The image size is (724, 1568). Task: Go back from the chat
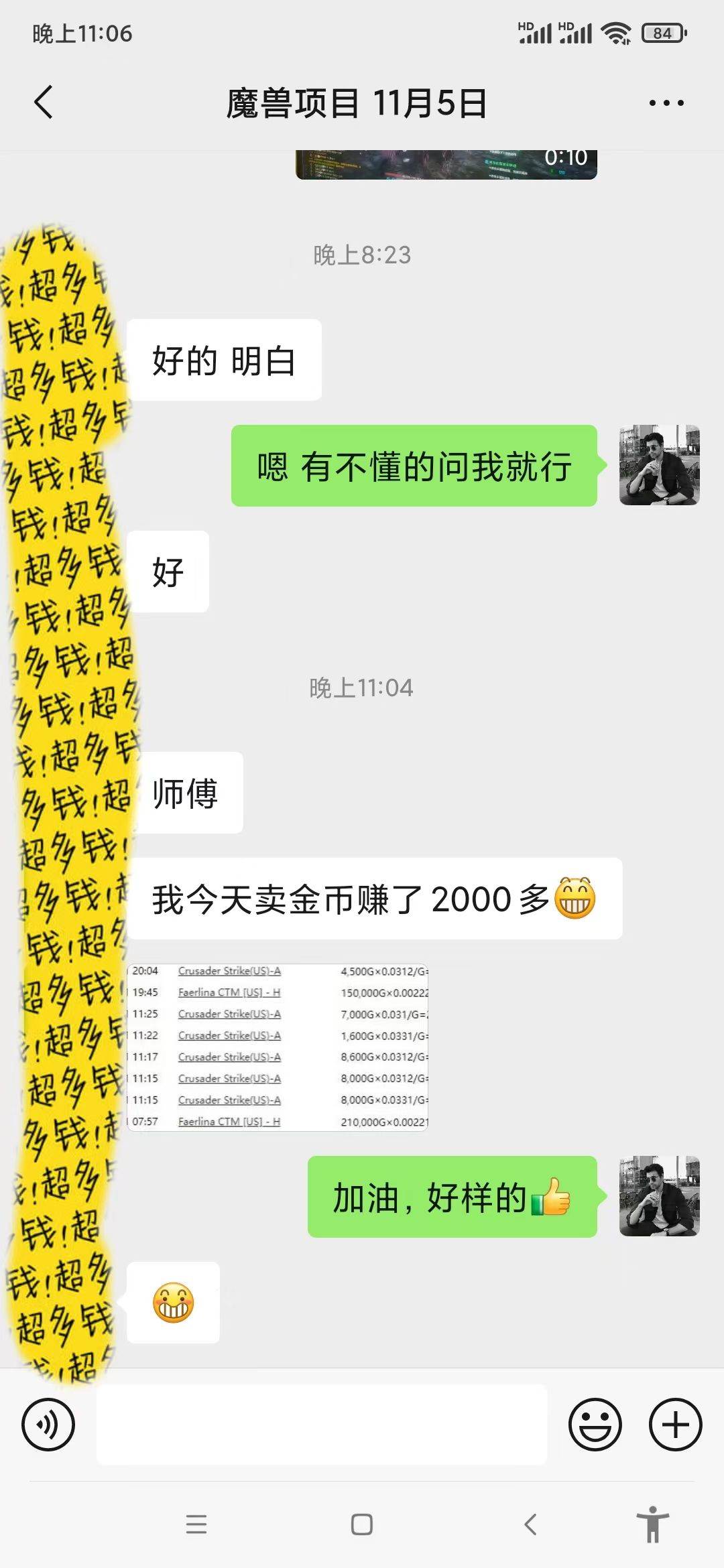(44, 103)
